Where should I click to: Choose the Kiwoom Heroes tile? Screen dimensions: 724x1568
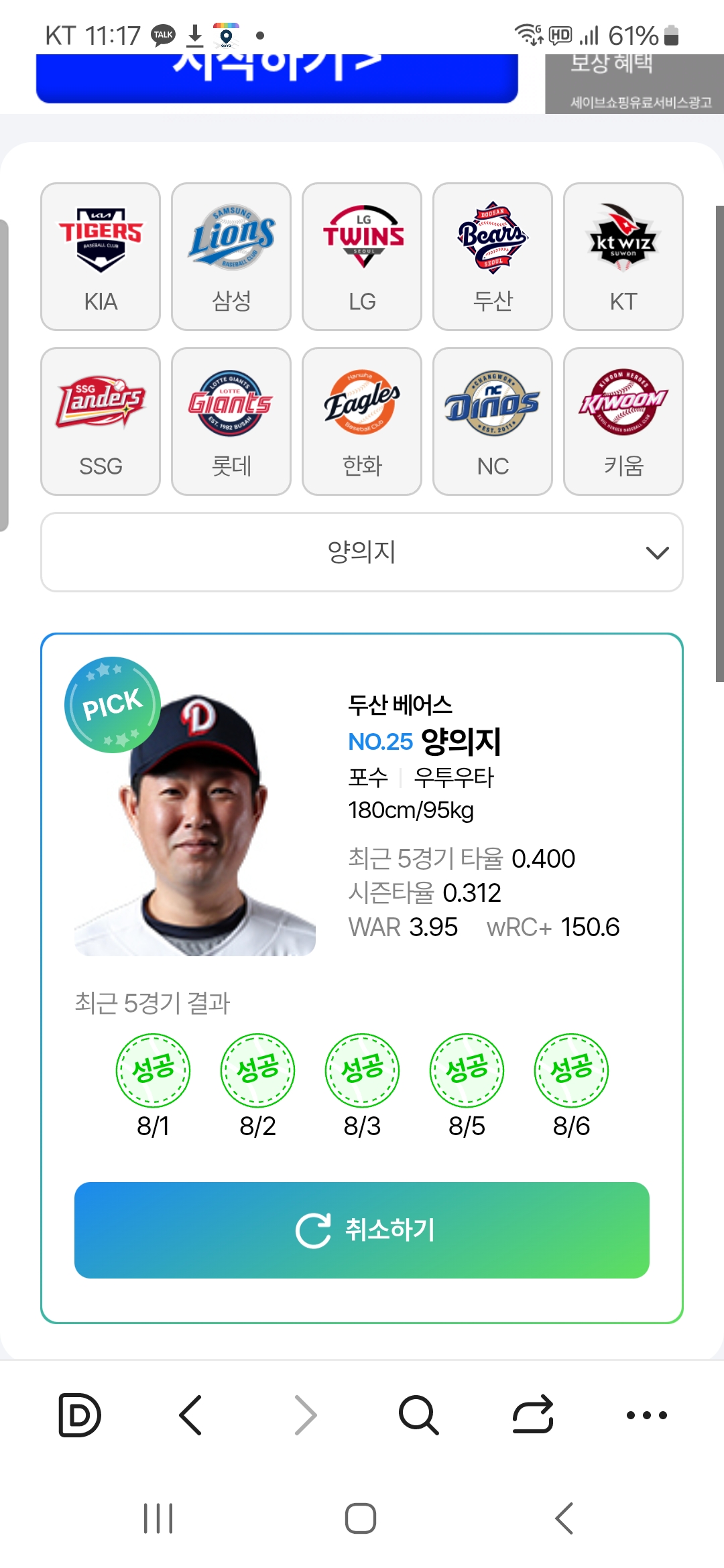pos(623,421)
